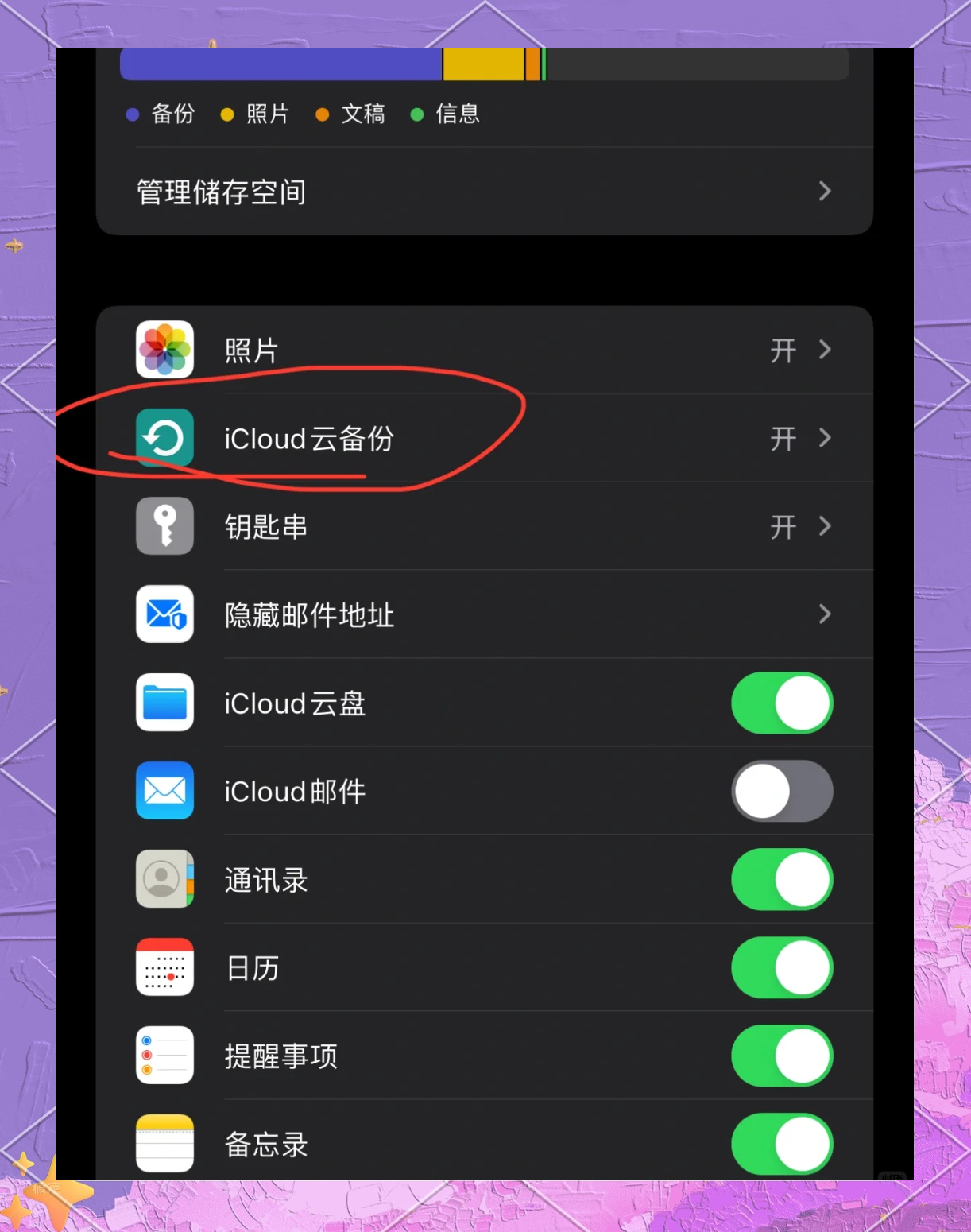Viewport: 971px width, 1232px height.
Task: Toggle the Calendar (日历) switch
Action: (x=781, y=967)
